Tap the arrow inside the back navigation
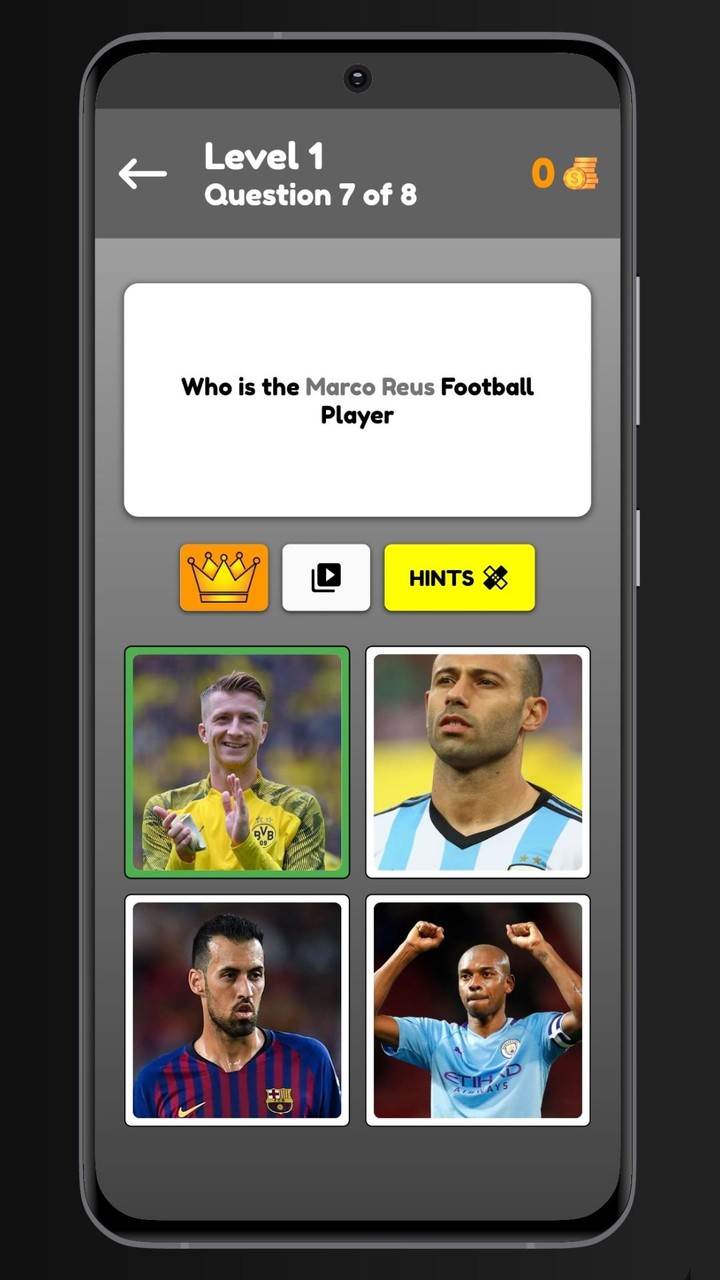The image size is (720, 1280). pyautogui.click(x=141, y=172)
